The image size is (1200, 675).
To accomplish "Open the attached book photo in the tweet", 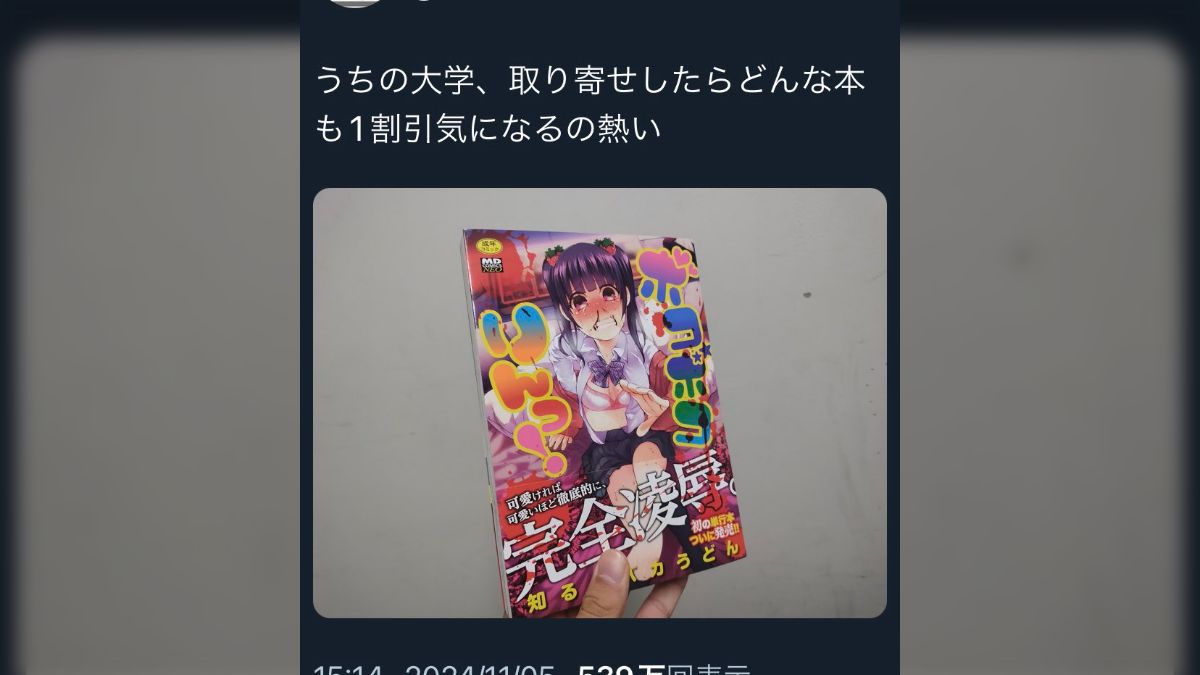I will click(x=600, y=403).
